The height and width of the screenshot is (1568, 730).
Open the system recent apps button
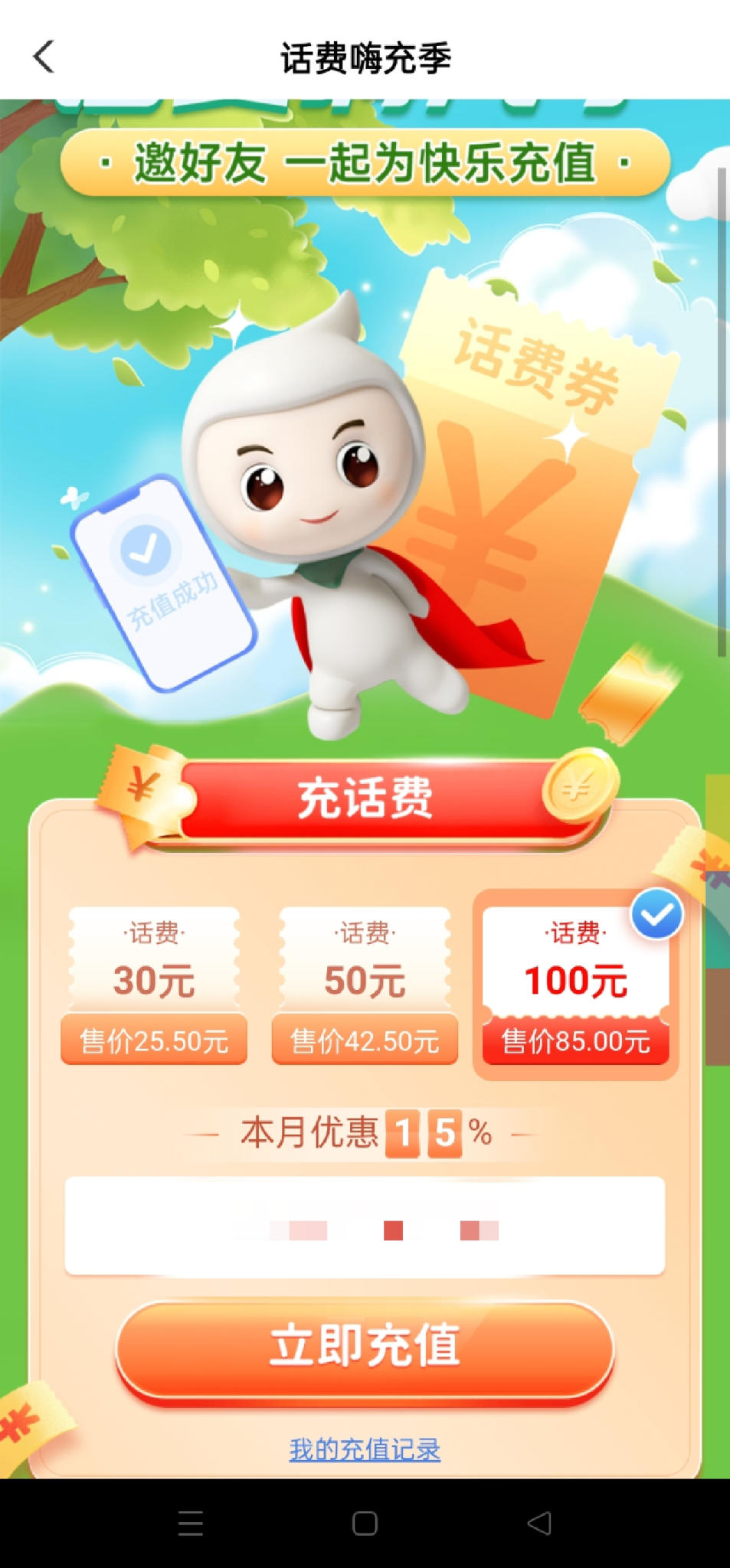pyautogui.click(x=191, y=1524)
